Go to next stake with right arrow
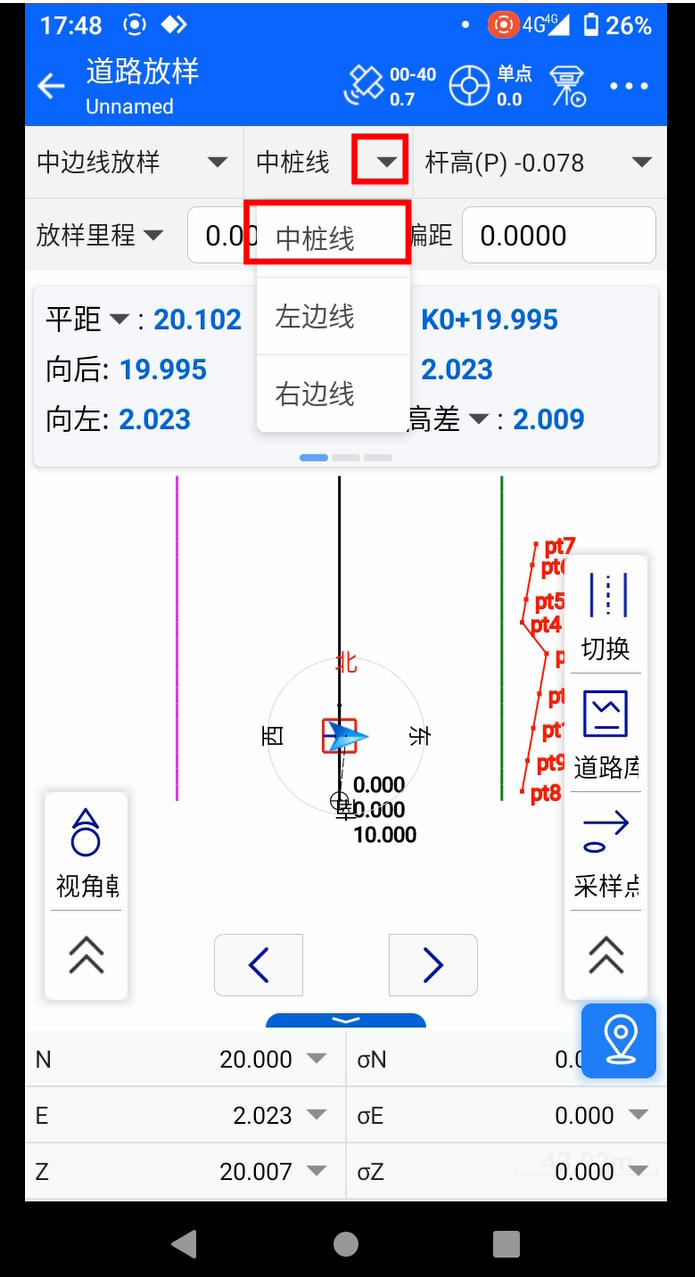 pos(433,965)
